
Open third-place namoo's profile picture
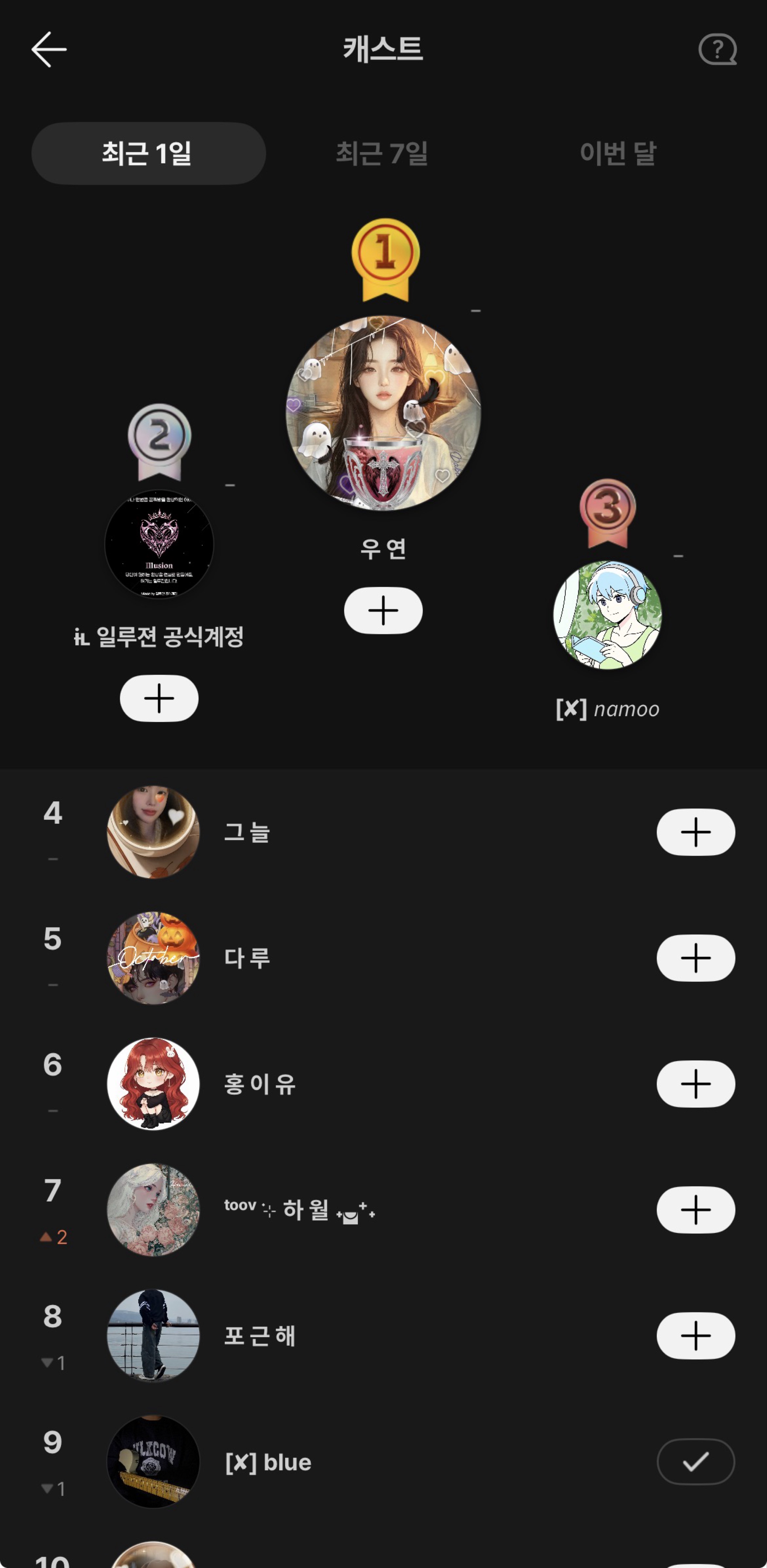[x=607, y=615]
